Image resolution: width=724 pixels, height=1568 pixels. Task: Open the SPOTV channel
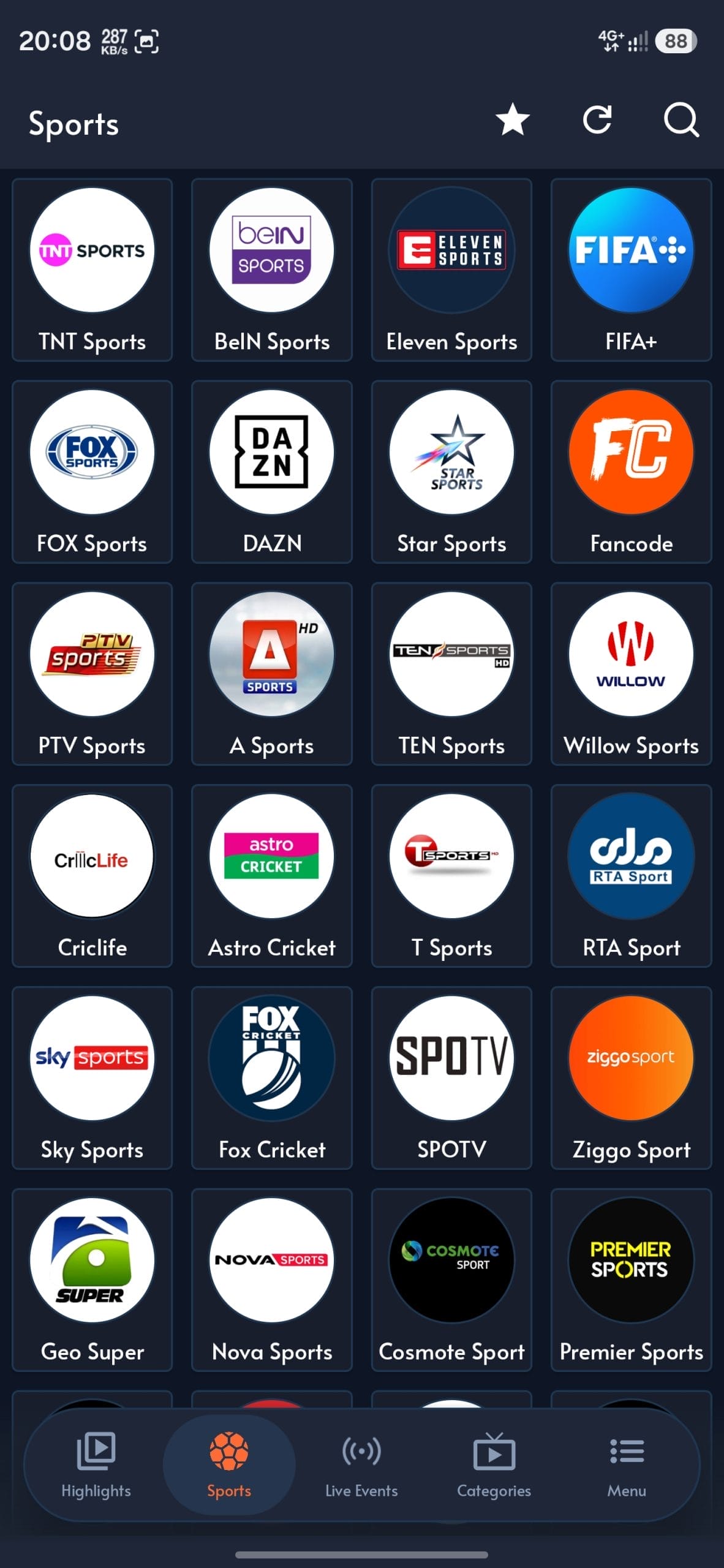coord(451,1078)
